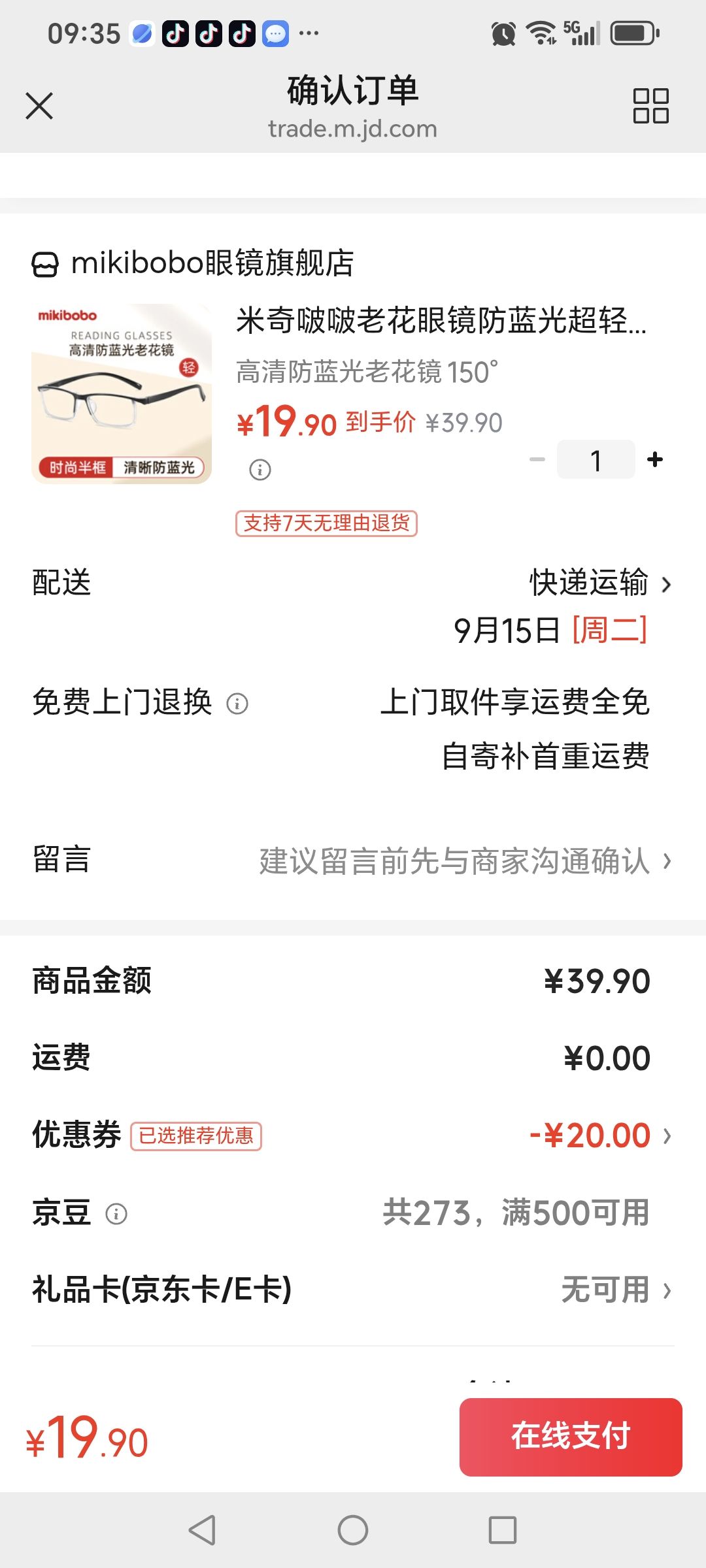Increase product quantity with plus button

pos(655,459)
